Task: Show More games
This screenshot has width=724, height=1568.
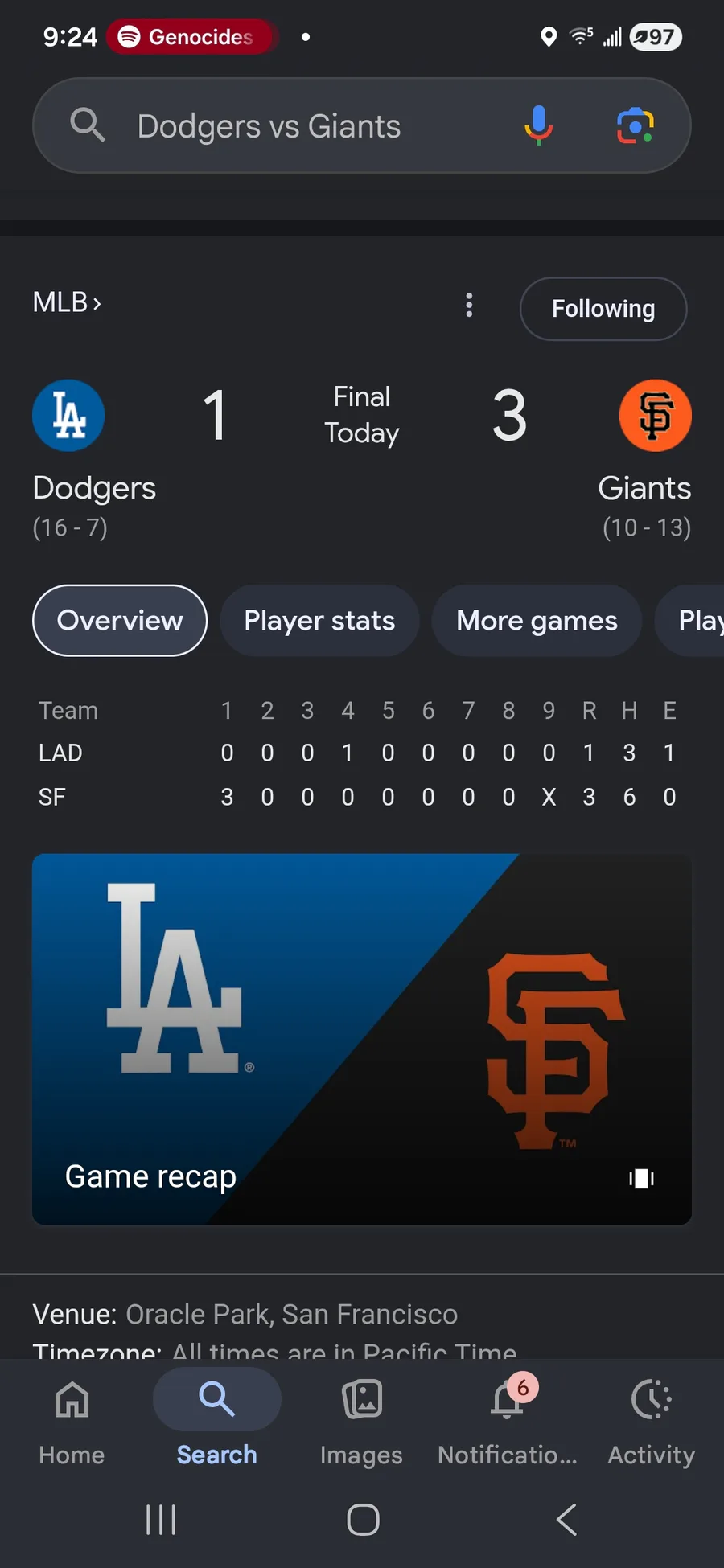Action: (537, 621)
